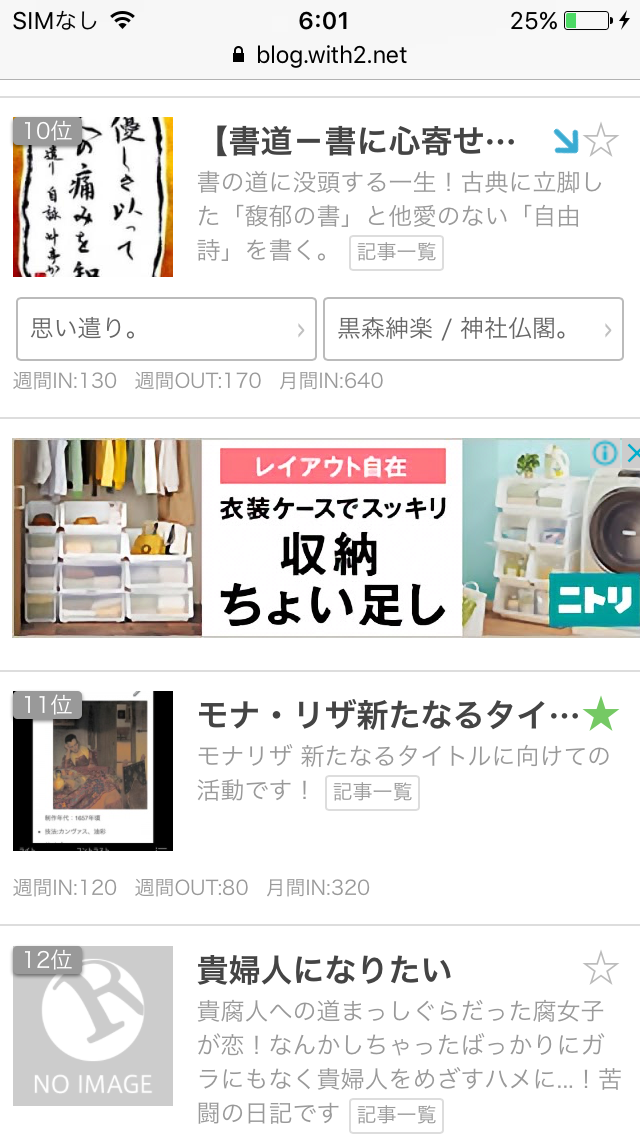Open the ad info icon
The width and height of the screenshot is (640, 1136).
604,454
